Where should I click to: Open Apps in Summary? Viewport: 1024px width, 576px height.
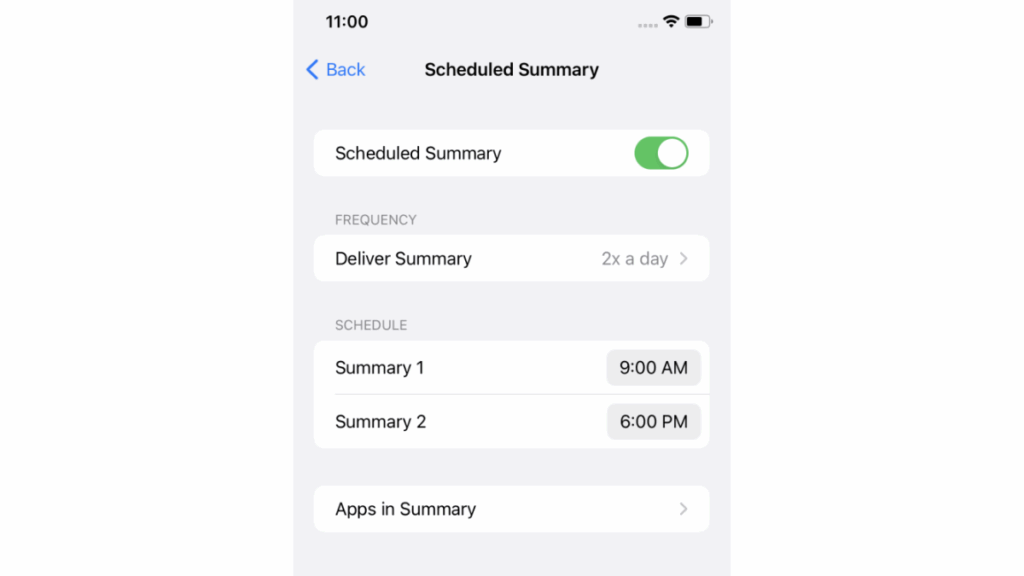pos(511,509)
